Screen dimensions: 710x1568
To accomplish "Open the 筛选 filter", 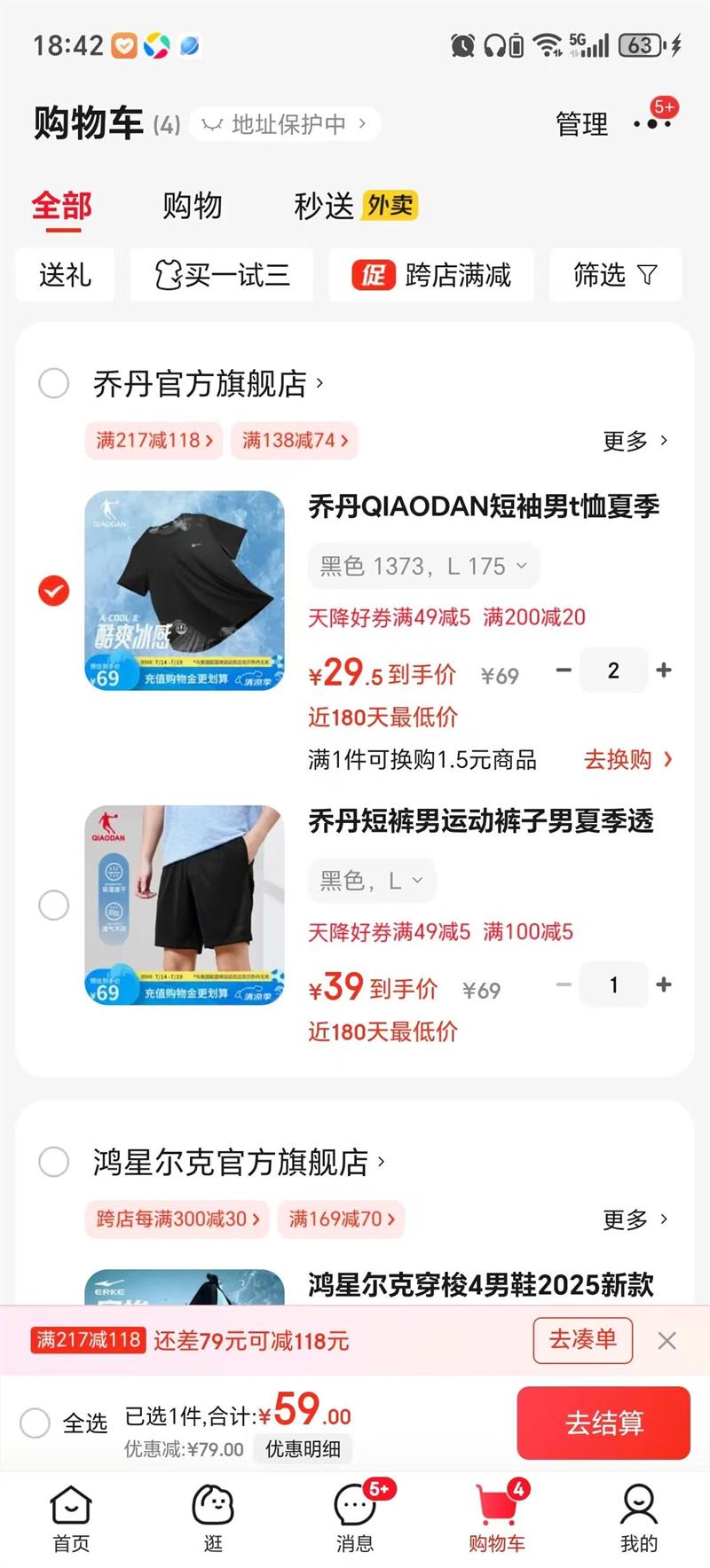I will 615,275.
